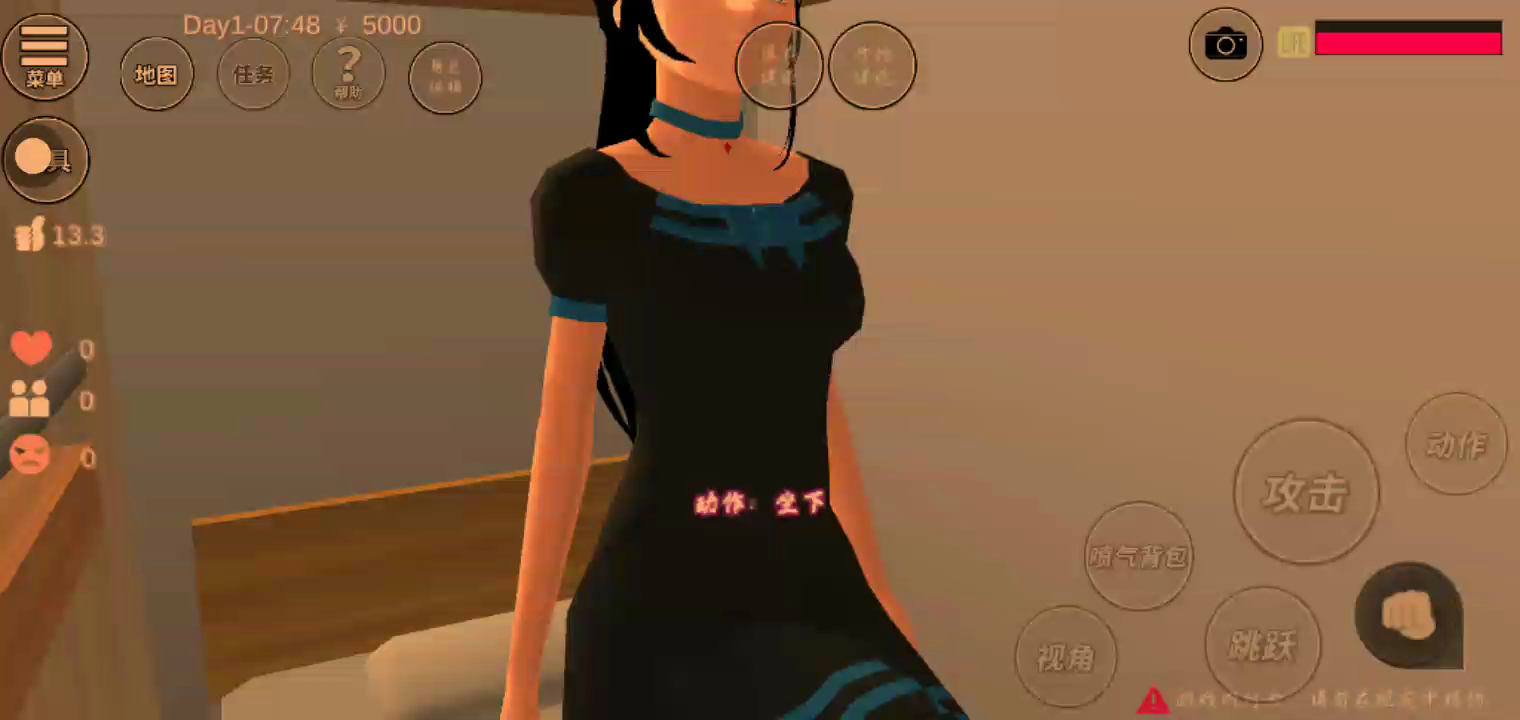Open the 地图 map

coord(156,74)
